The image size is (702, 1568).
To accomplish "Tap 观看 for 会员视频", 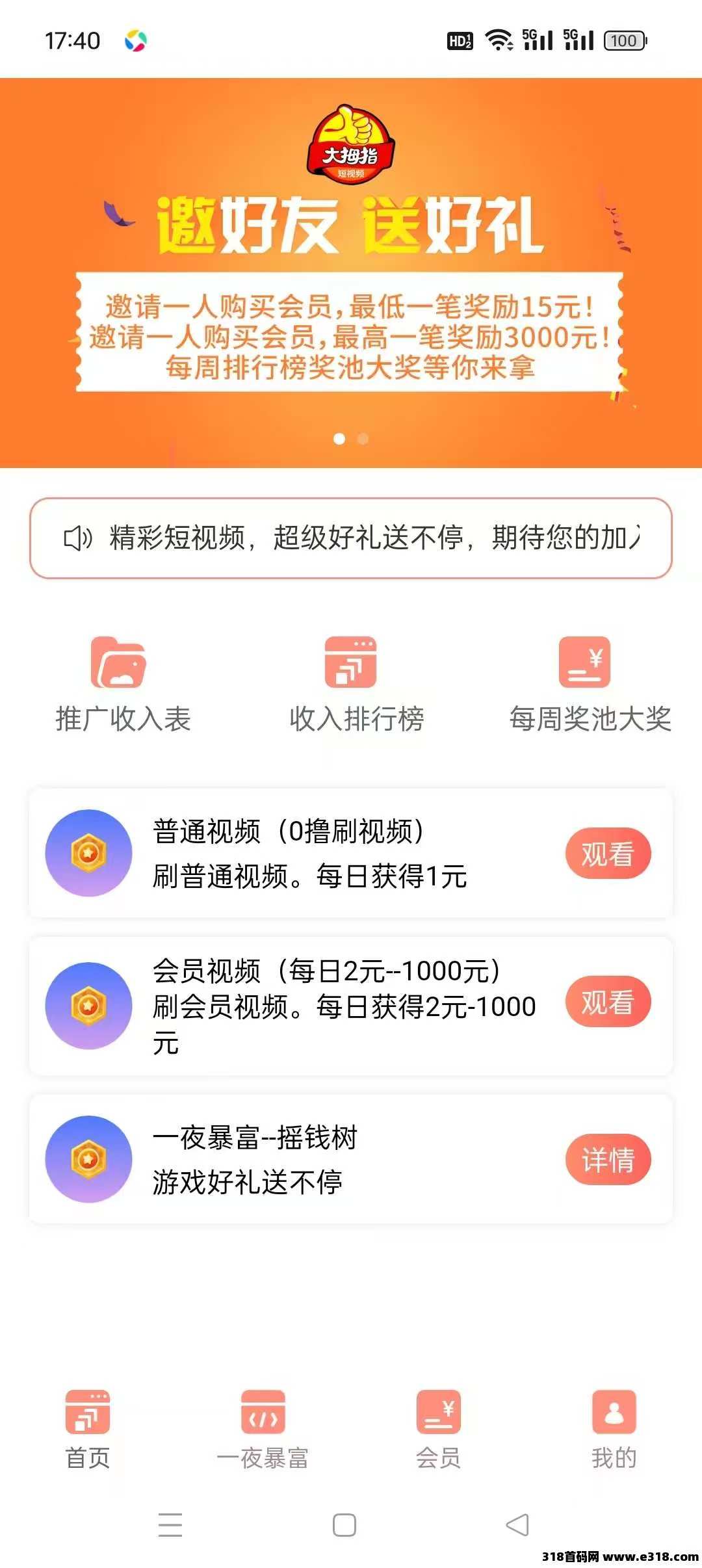I will coord(607,1002).
